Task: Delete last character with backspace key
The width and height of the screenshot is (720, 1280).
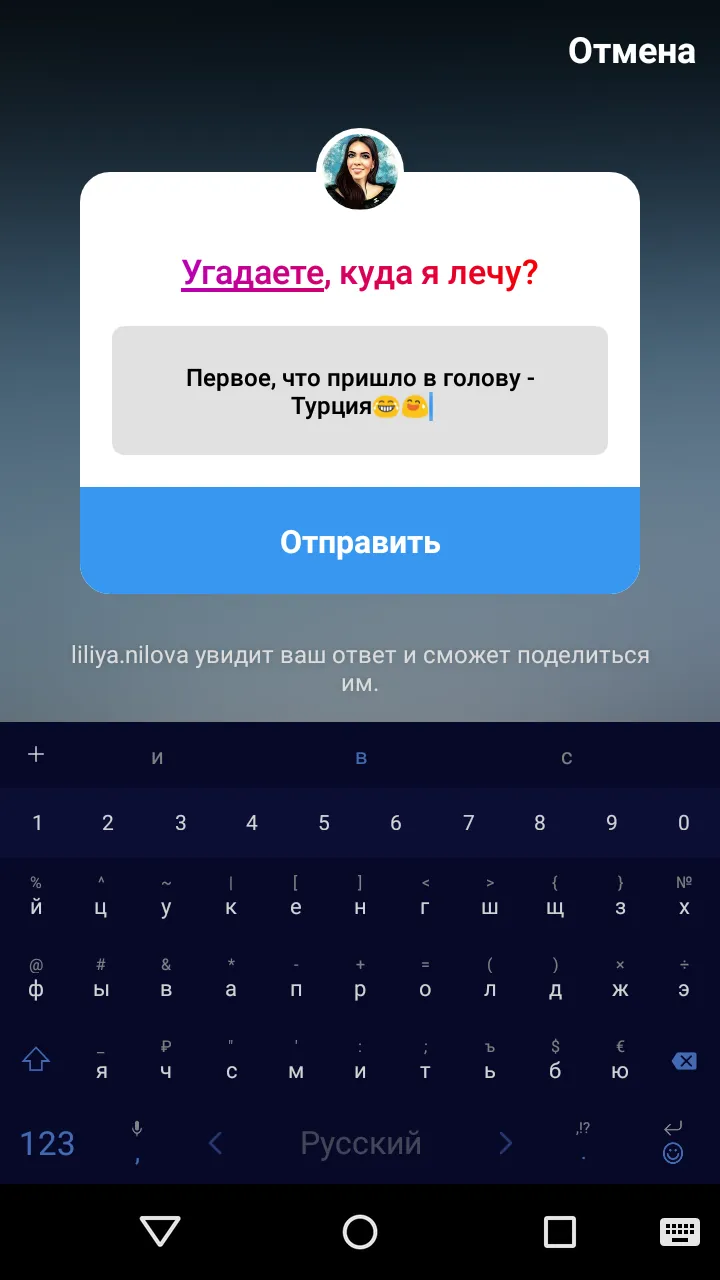Action: (x=684, y=1061)
